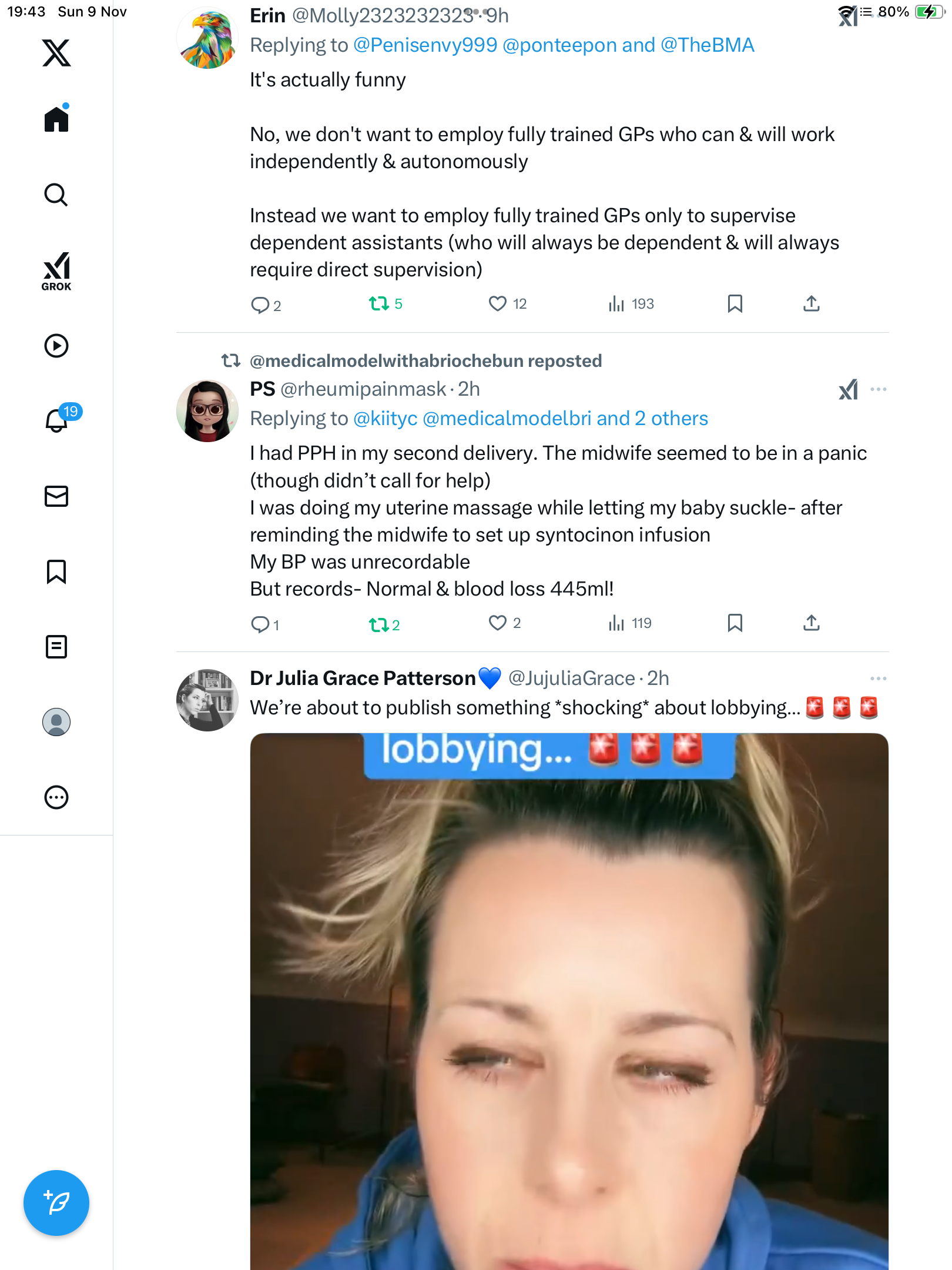The height and width of the screenshot is (1270, 952).
Task: Open direct messages envelope
Action: point(56,496)
